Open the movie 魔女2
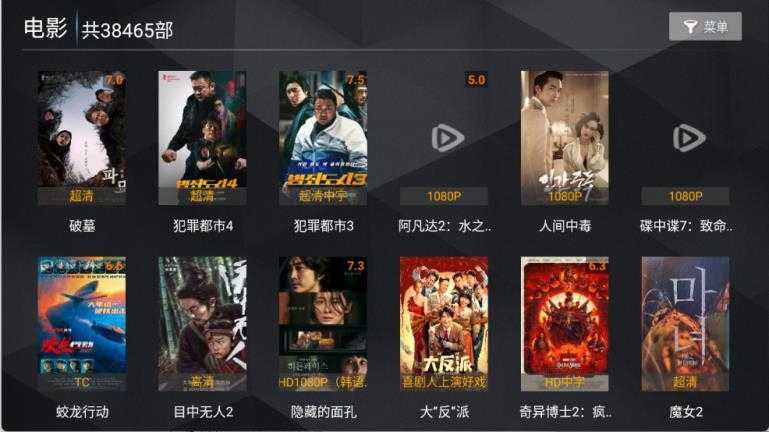 (686, 323)
